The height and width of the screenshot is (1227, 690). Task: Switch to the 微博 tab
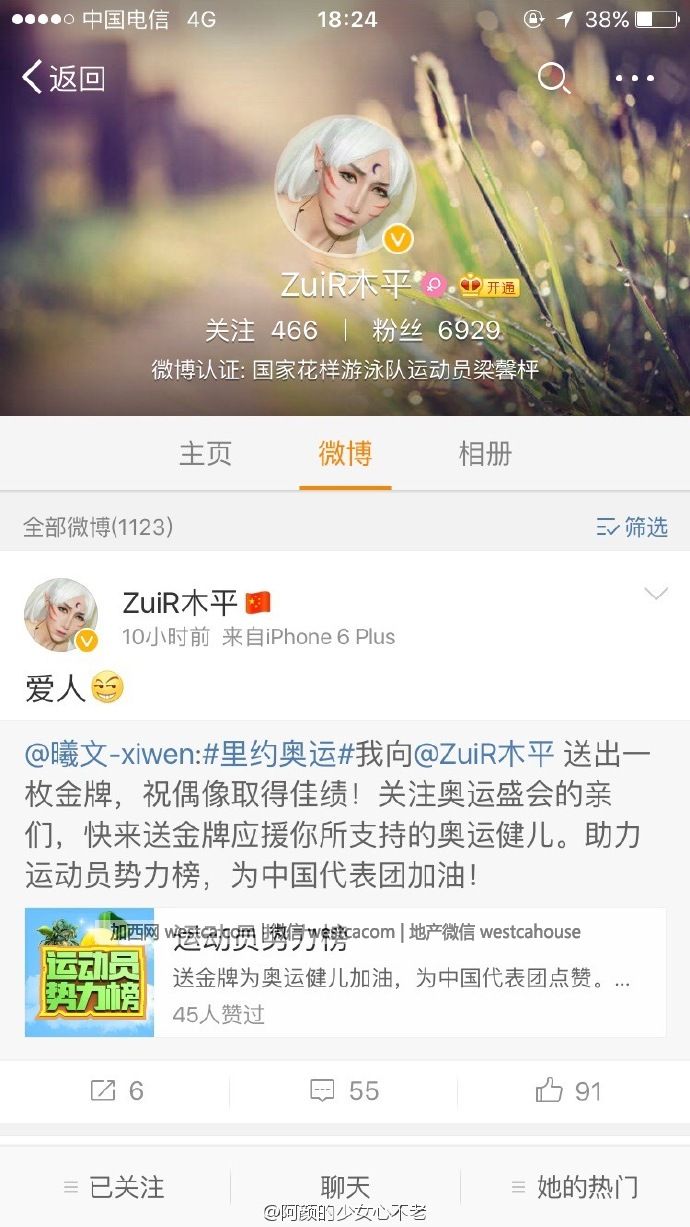point(345,453)
